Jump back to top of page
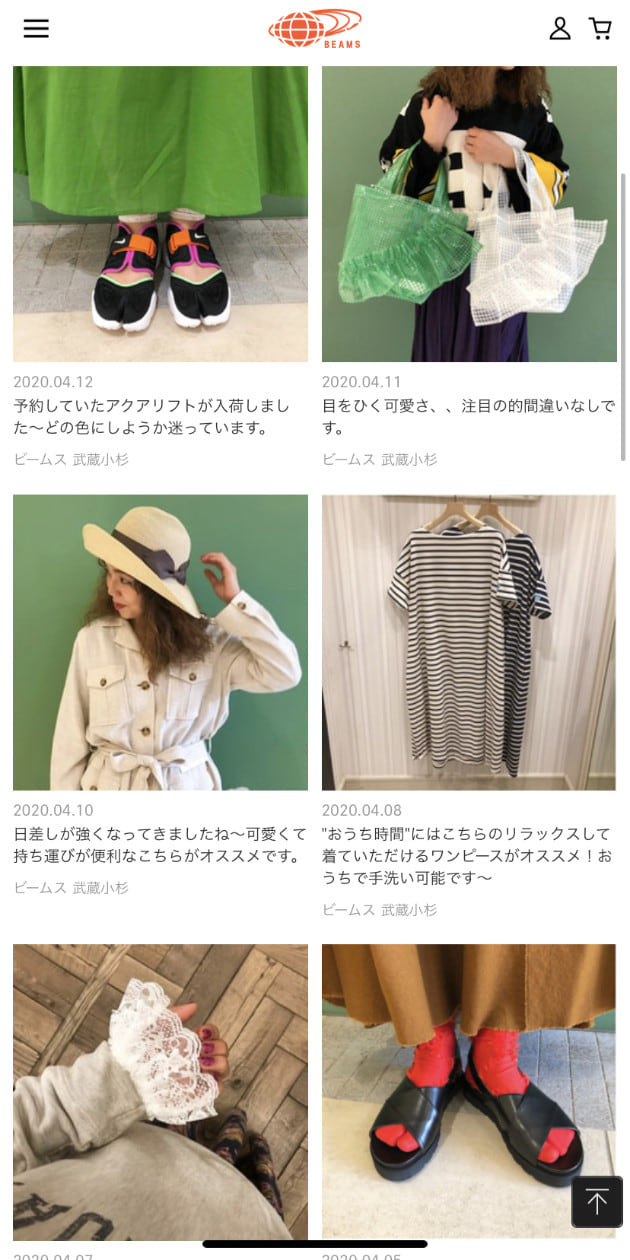630x1260 pixels. (x=596, y=1201)
